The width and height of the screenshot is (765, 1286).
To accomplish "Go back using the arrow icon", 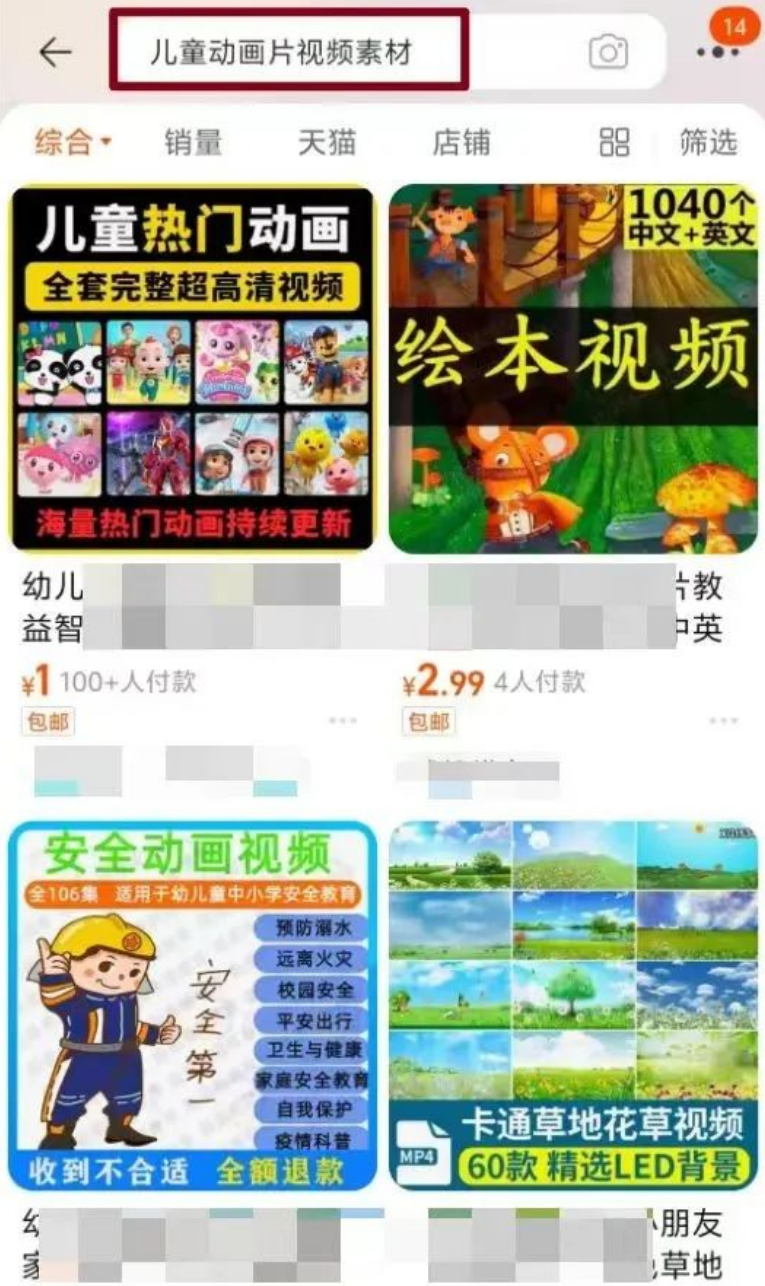I will point(55,52).
